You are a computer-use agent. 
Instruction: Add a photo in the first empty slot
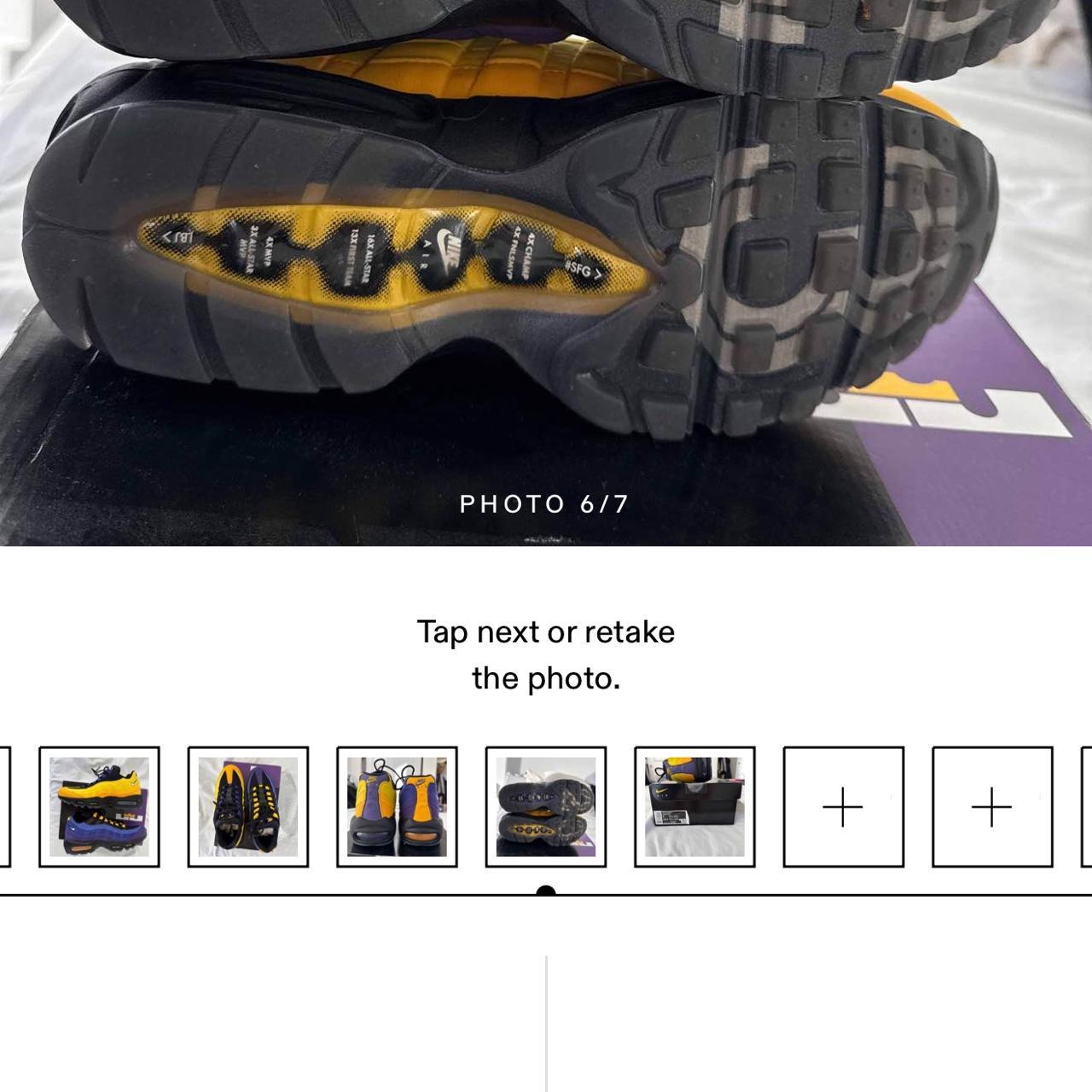(x=843, y=806)
